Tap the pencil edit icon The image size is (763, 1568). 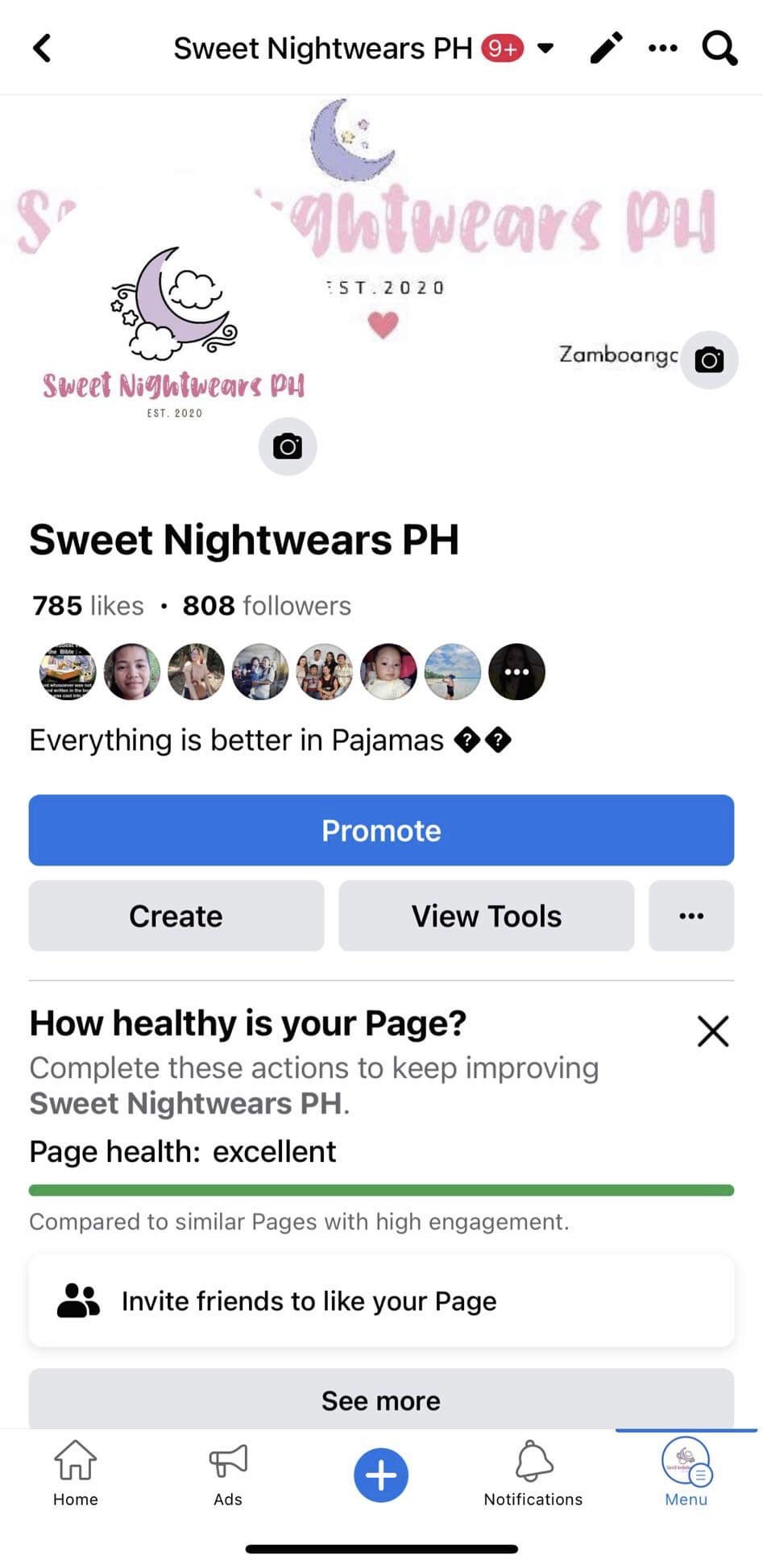pos(606,48)
